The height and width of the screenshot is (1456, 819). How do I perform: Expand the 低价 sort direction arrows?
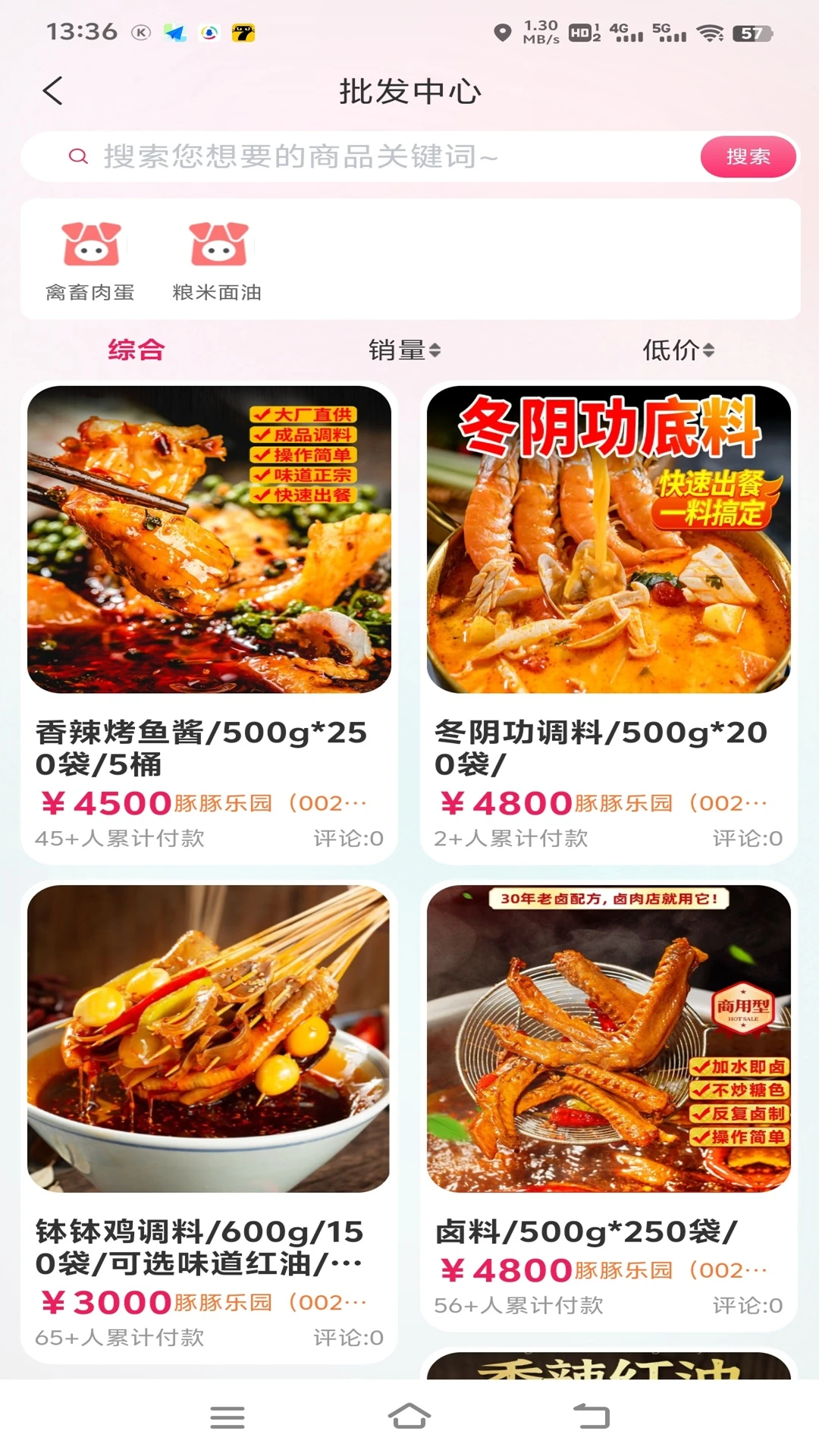pyautogui.click(x=708, y=350)
